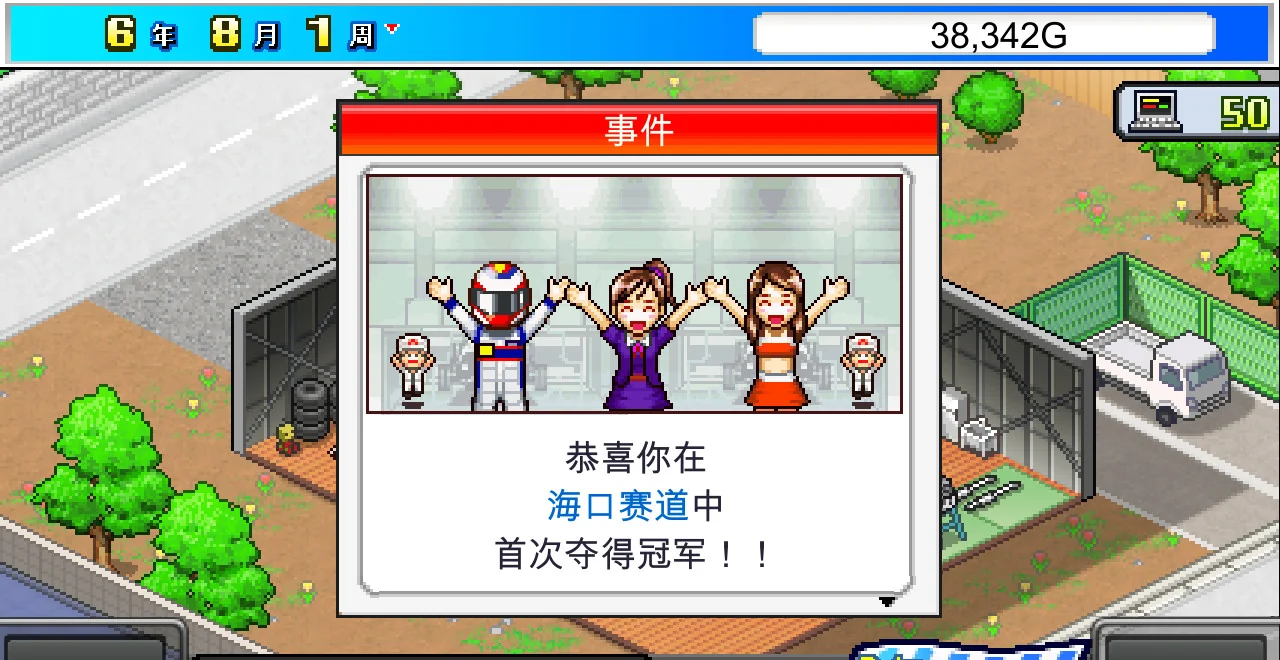Tap the red arrow beside the date
1280x660 pixels.
pyautogui.click(x=391, y=29)
